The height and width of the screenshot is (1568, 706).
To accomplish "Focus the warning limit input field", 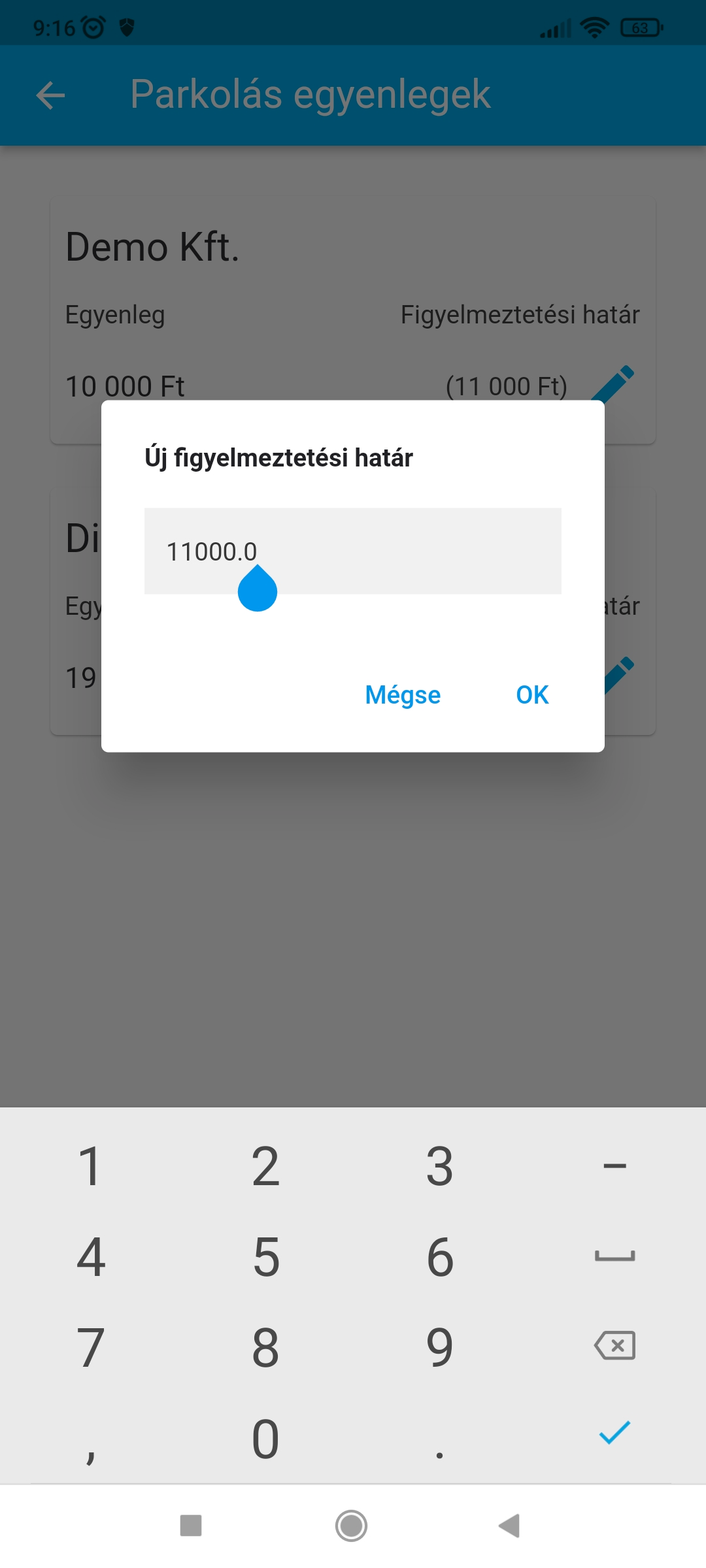I will 353,551.
